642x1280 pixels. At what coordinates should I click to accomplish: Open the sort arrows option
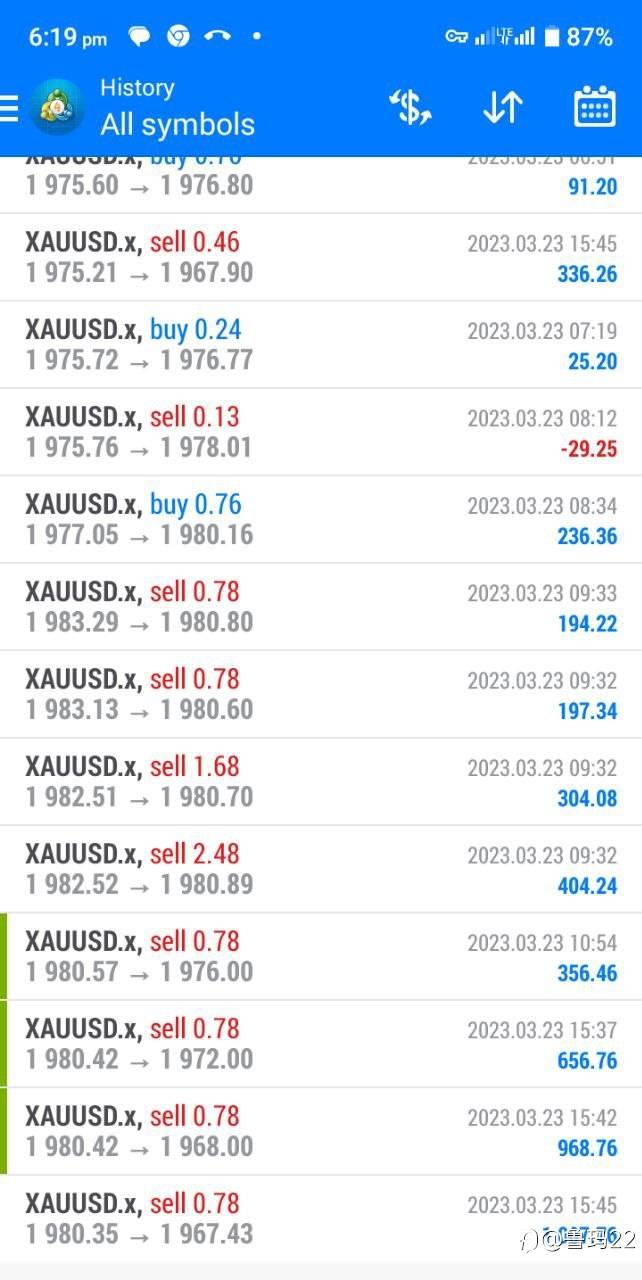tap(502, 107)
